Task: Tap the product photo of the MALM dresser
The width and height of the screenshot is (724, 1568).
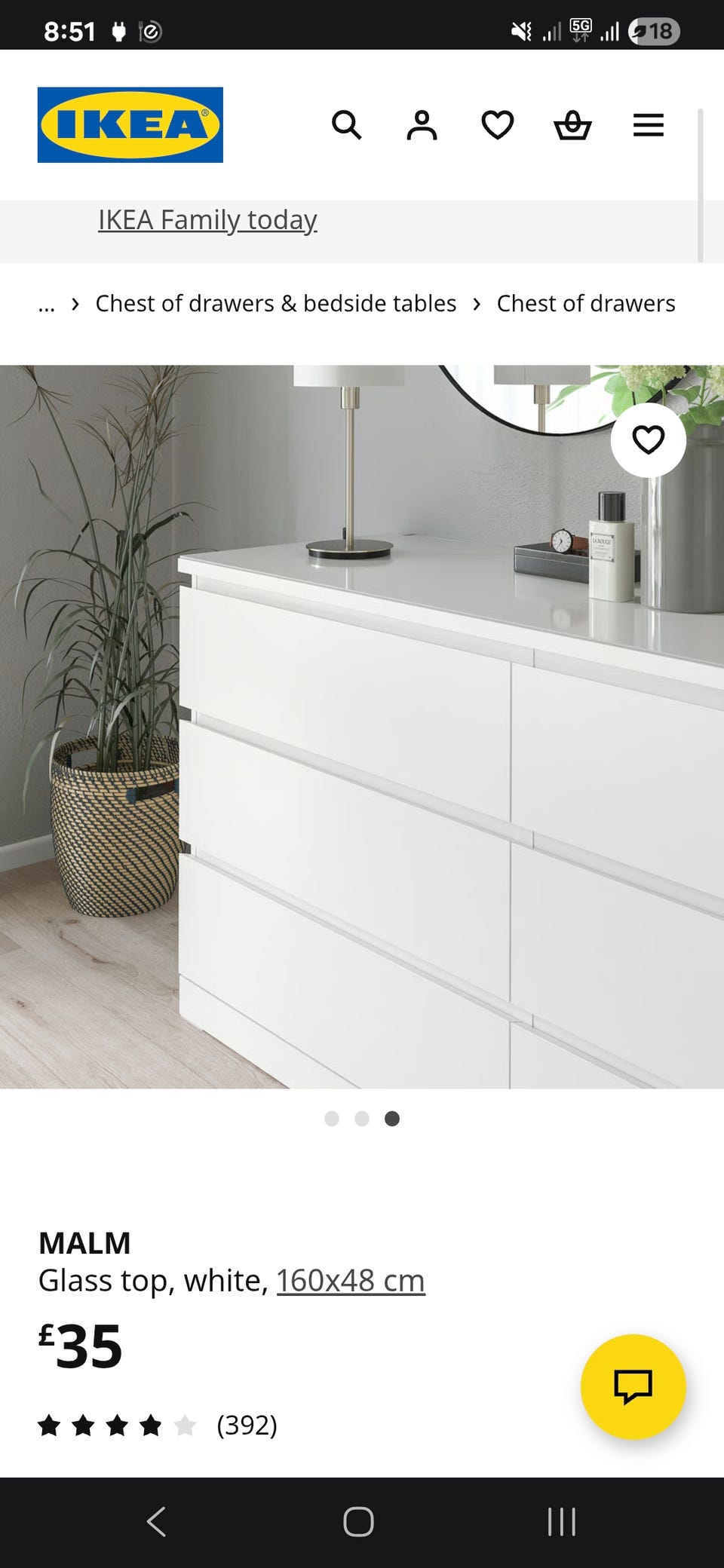Action: pyautogui.click(x=362, y=724)
